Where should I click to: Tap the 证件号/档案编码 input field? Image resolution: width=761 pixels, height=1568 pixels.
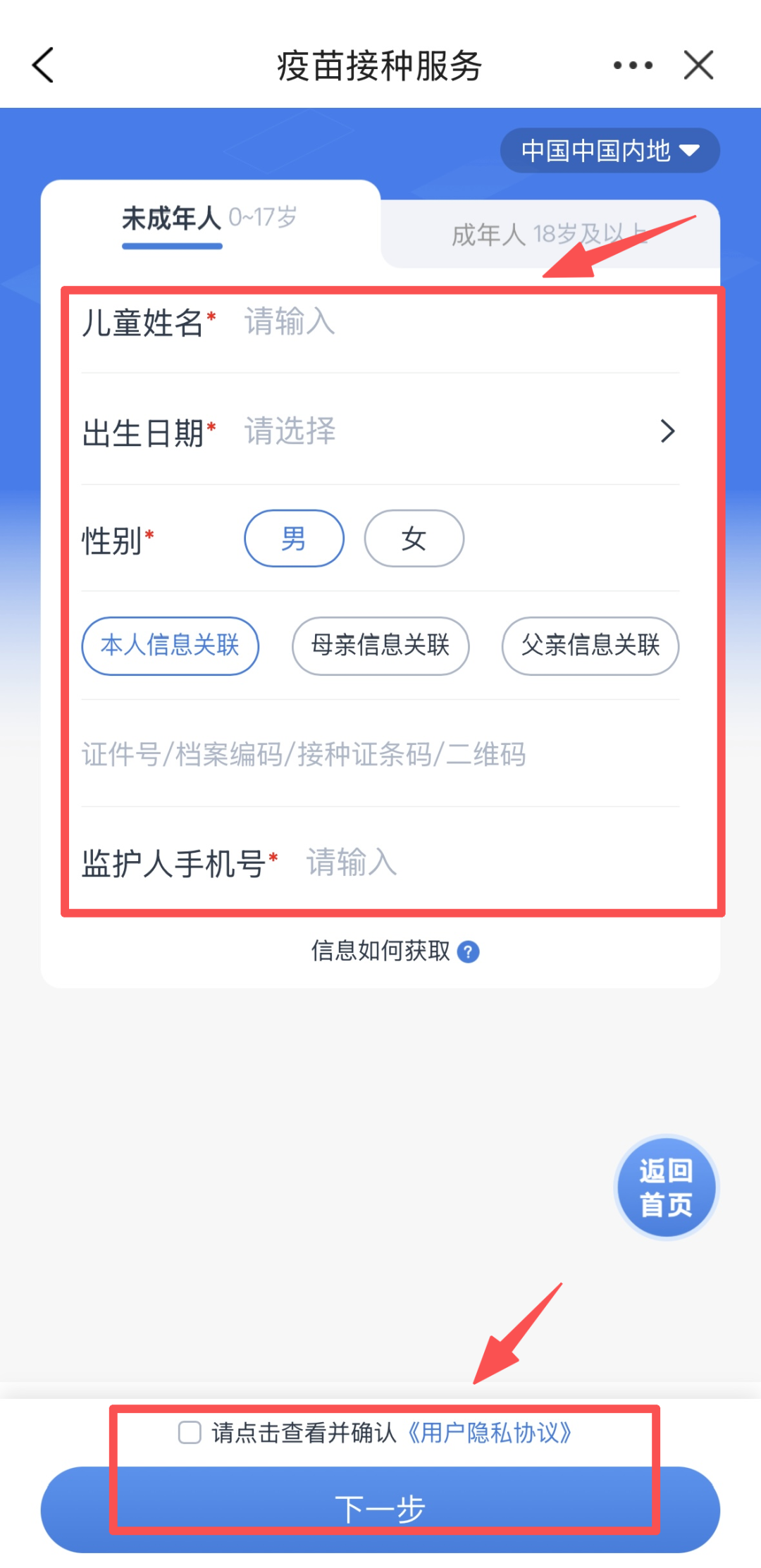pos(380,754)
